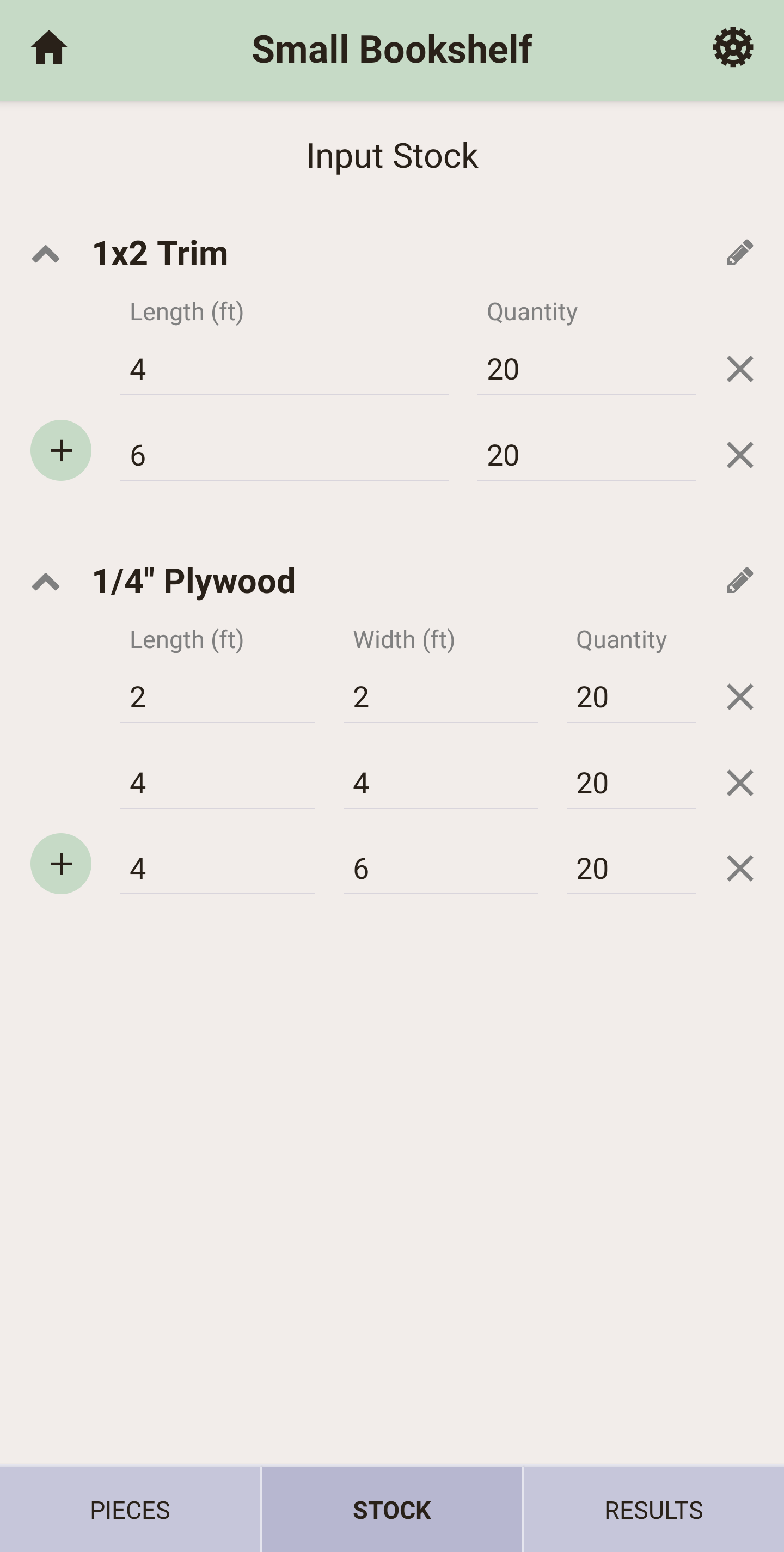
Task: Delete the 4 by 4 Plywood row
Action: pos(739,783)
